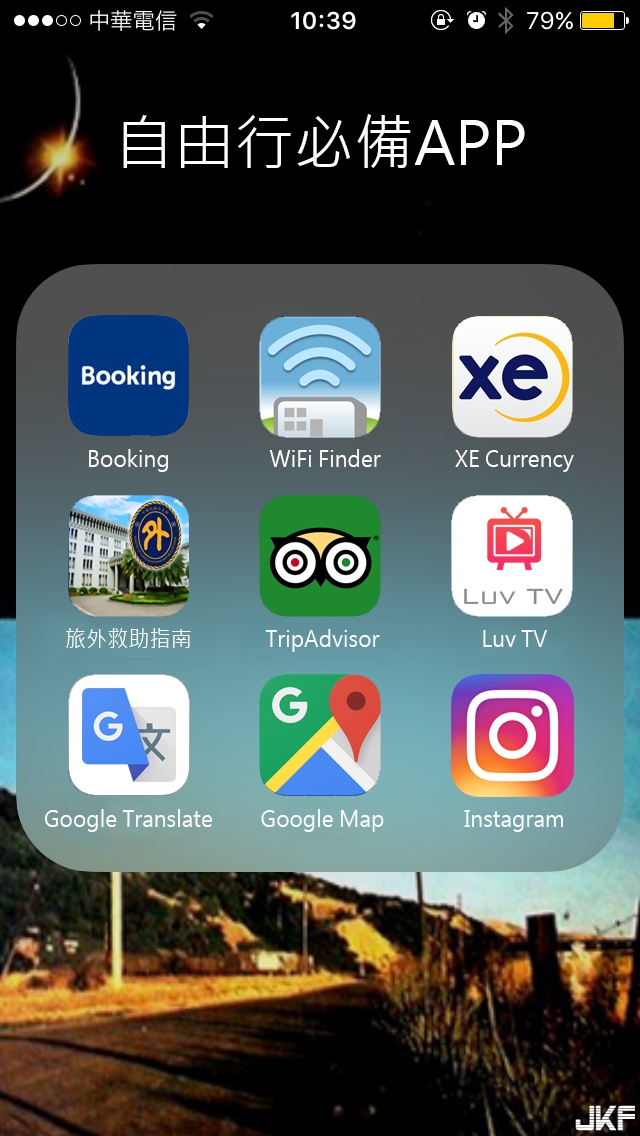Launch Google Translate

pyautogui.click(x=128, y=735)
